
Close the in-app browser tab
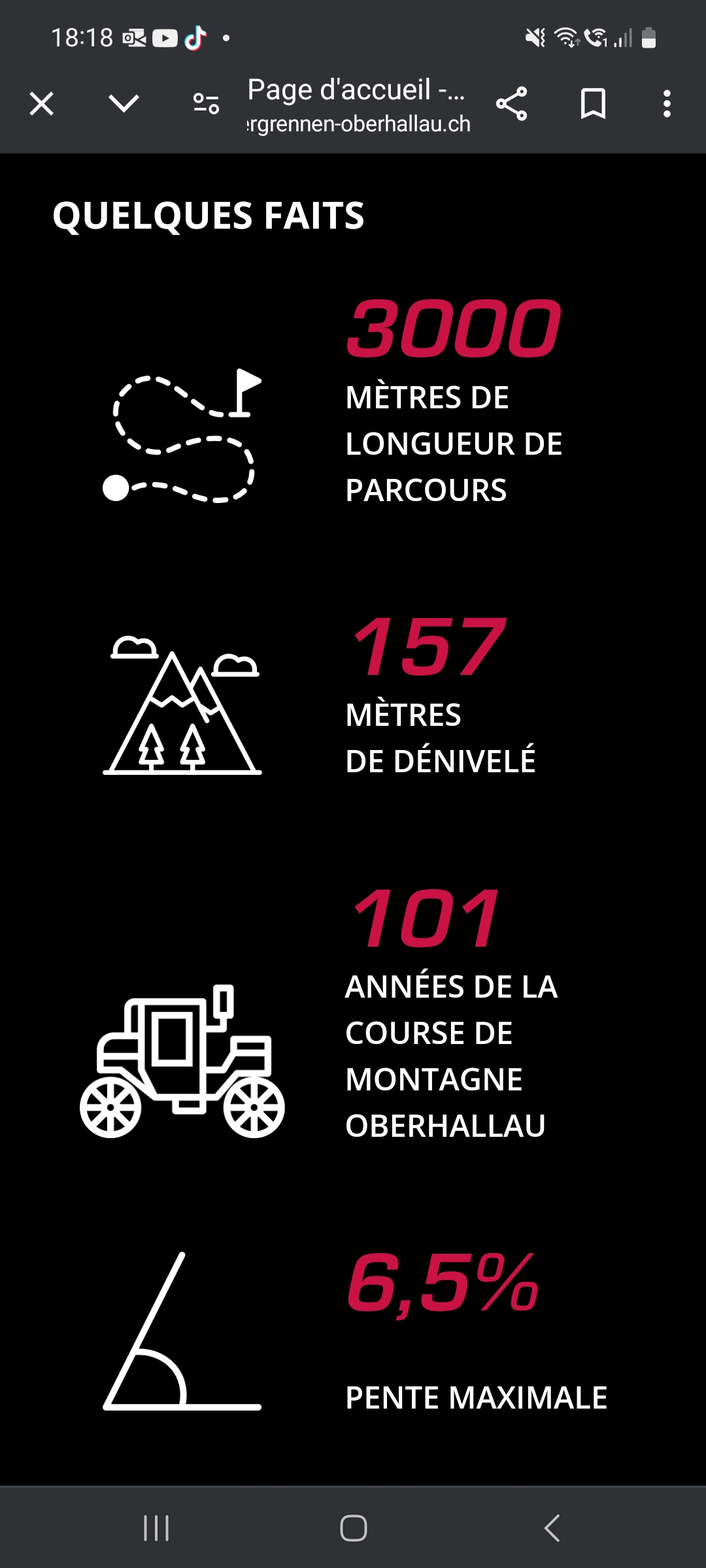(x=42, y=104)
